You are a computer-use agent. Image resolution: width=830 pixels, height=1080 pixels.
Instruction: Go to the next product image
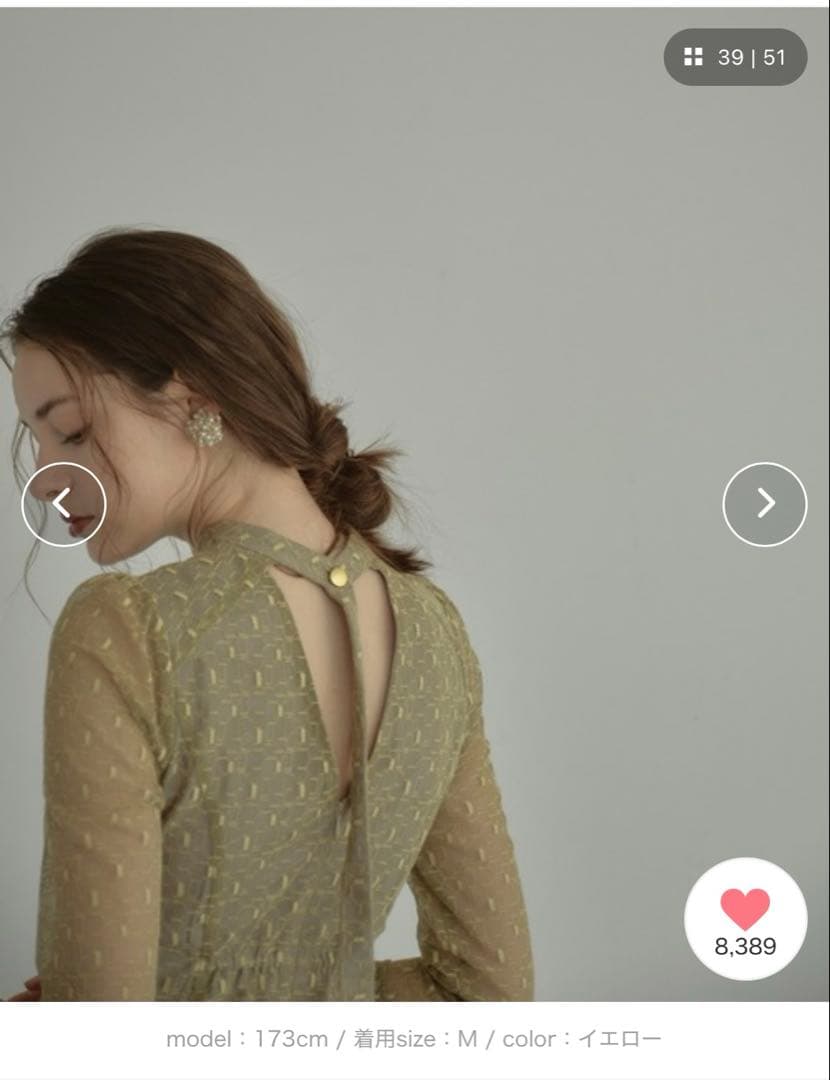coord(765,504)
